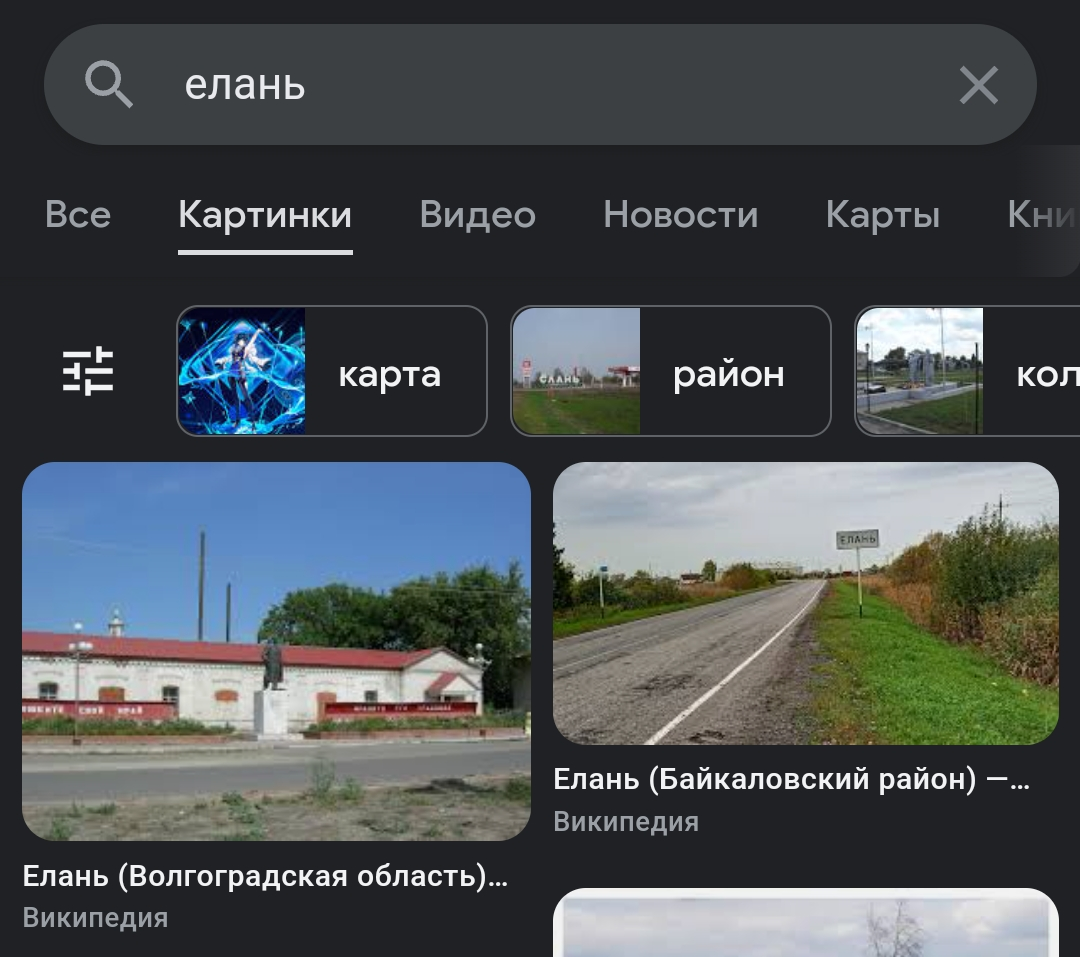Image resolution: width=1080 pixels, height=957 pixels.
Task: Select the "район" suggestion chip
Action: (x=670, y=372)
